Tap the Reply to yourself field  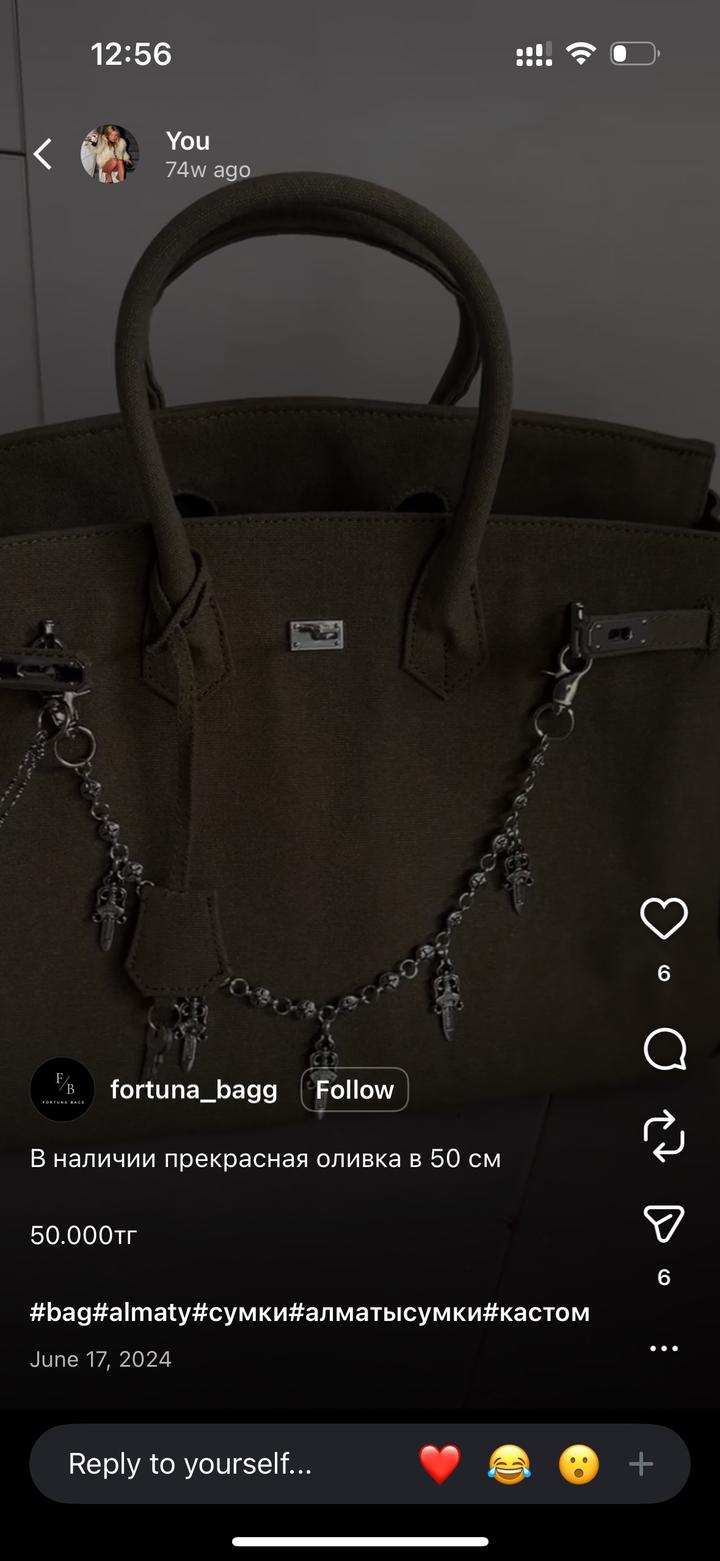[190, 1464]
